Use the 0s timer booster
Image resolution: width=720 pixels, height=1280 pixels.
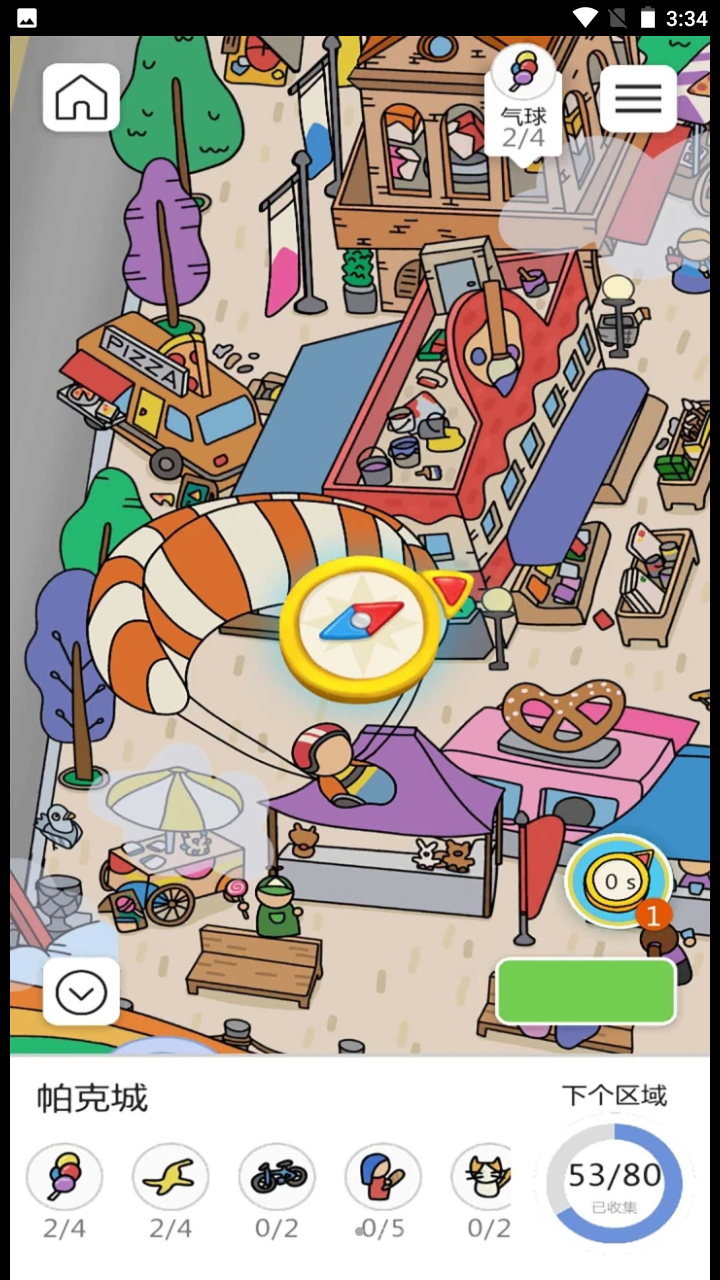point(618,882)
